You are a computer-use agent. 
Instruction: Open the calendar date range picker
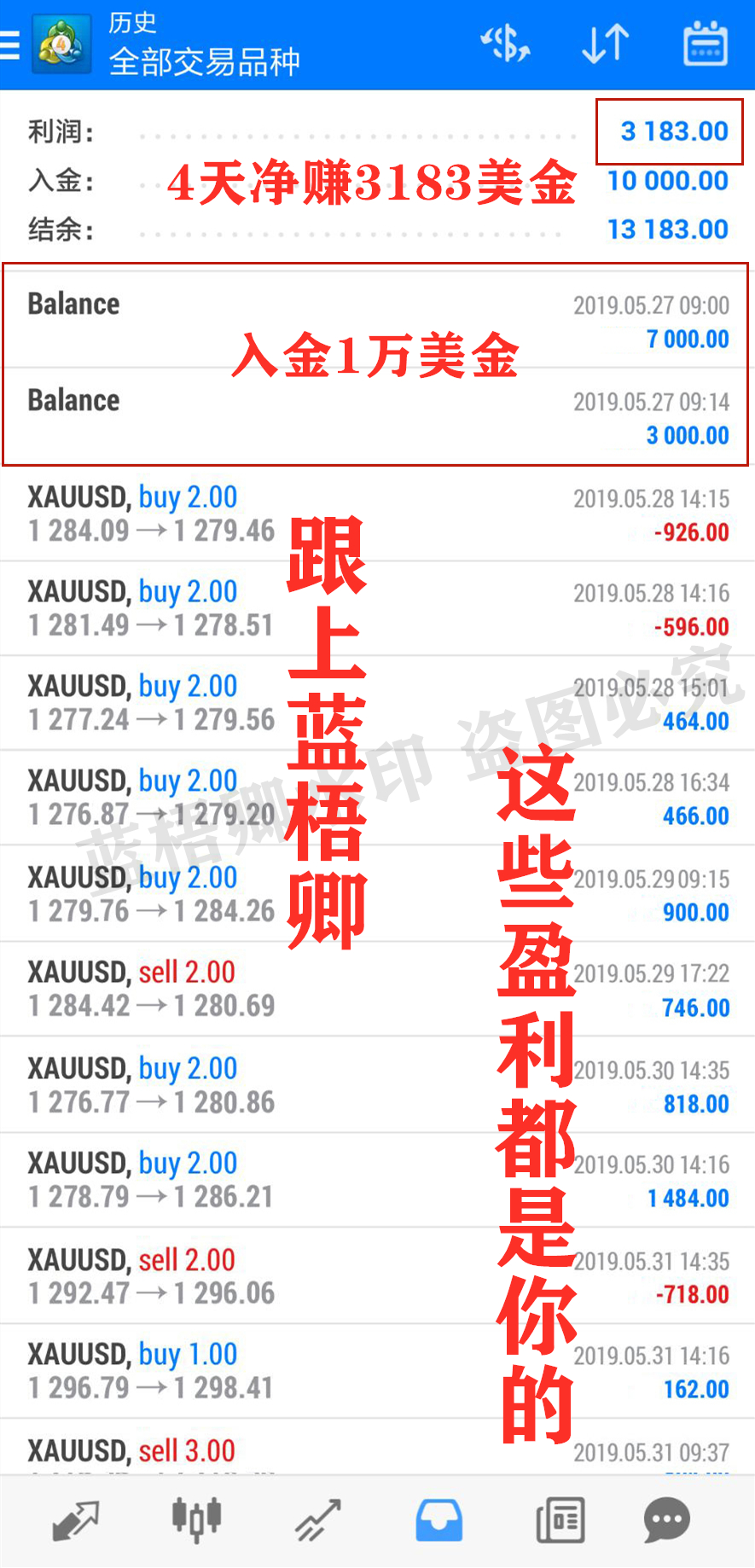click(706, 44)
